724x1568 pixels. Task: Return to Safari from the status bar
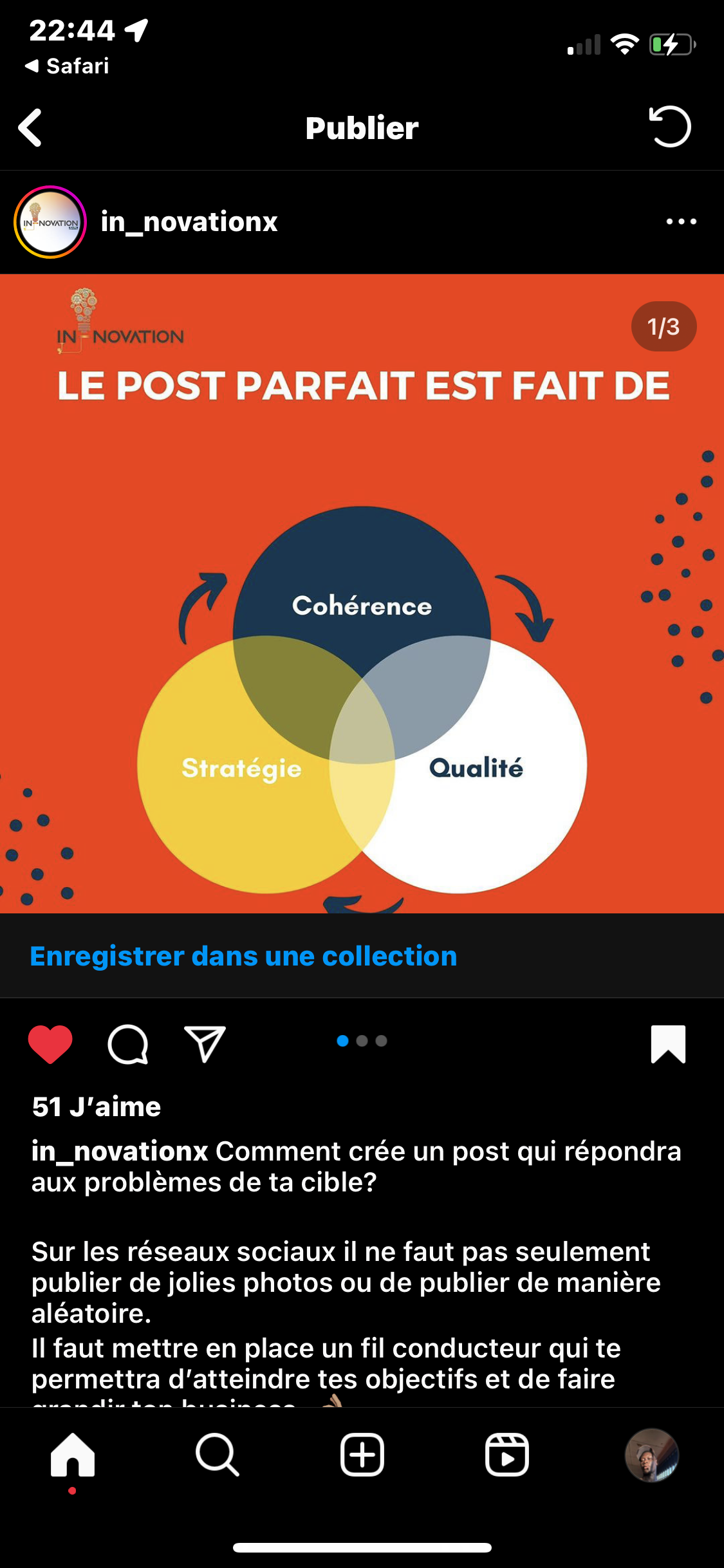tap(67, 66)
